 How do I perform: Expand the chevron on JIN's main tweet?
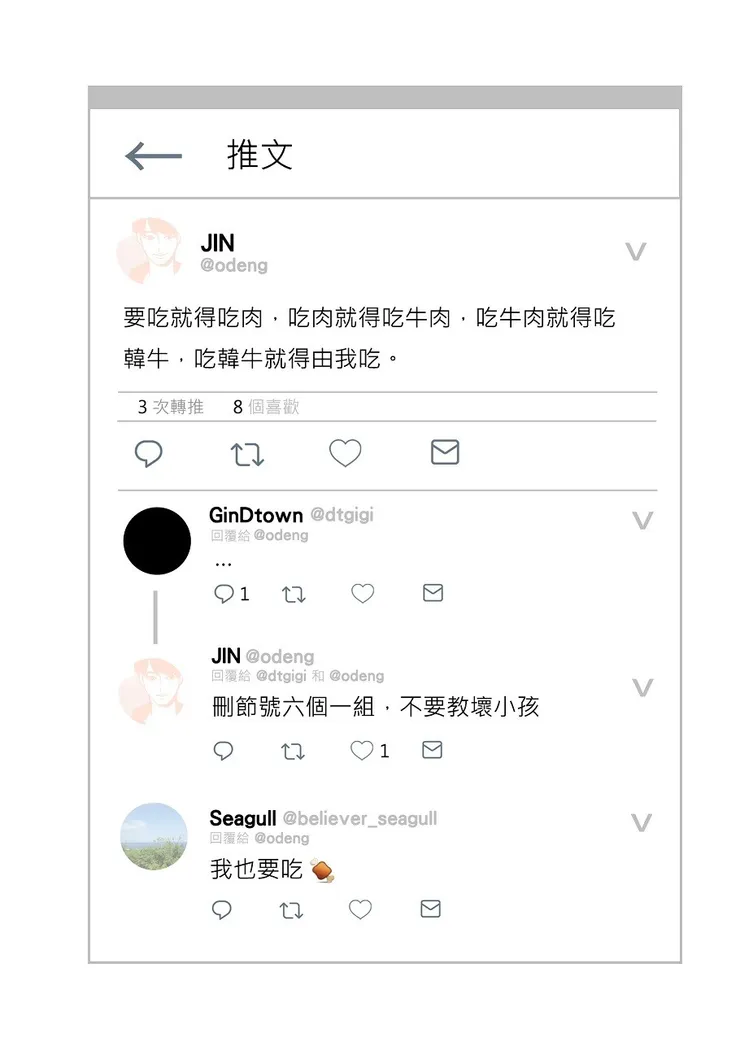637,252
